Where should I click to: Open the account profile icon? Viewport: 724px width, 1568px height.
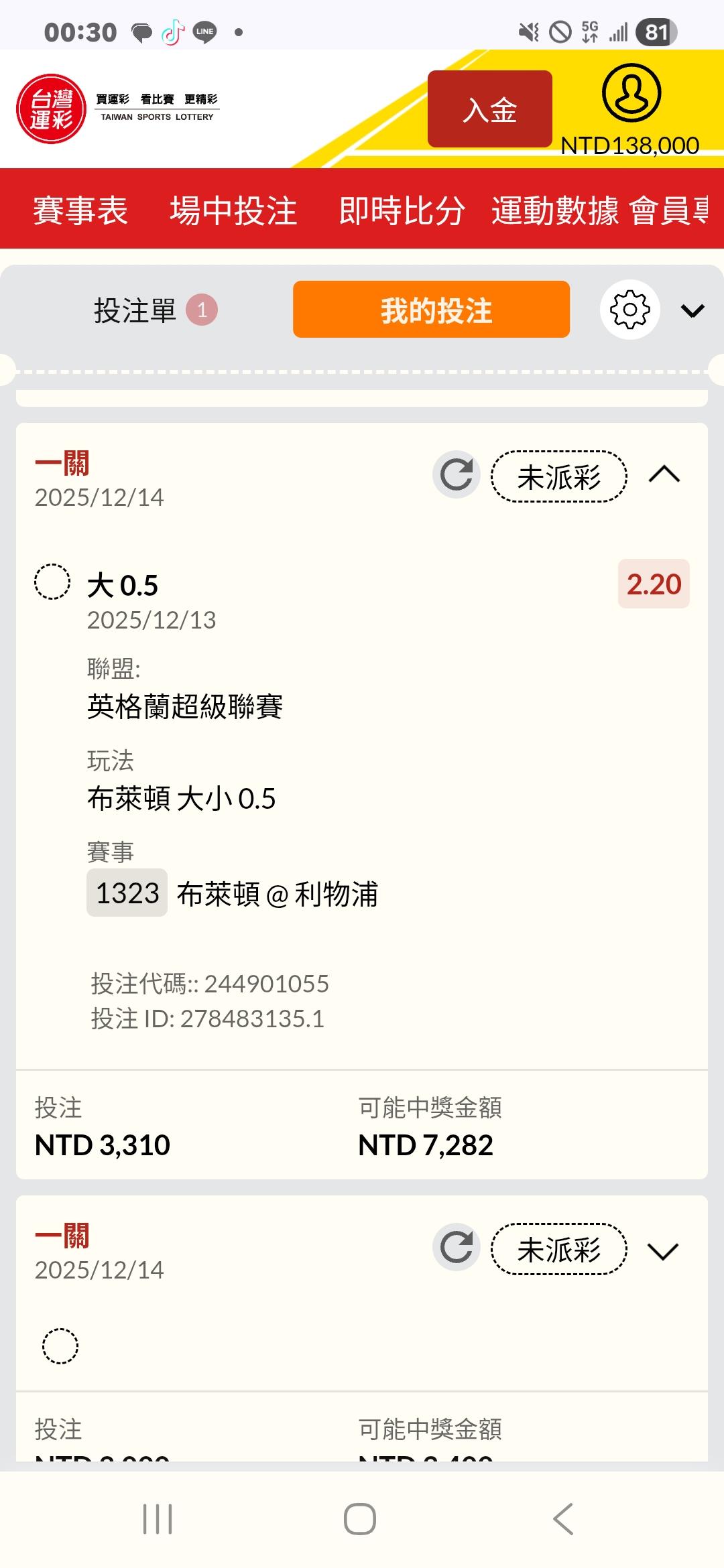(631, 93)
